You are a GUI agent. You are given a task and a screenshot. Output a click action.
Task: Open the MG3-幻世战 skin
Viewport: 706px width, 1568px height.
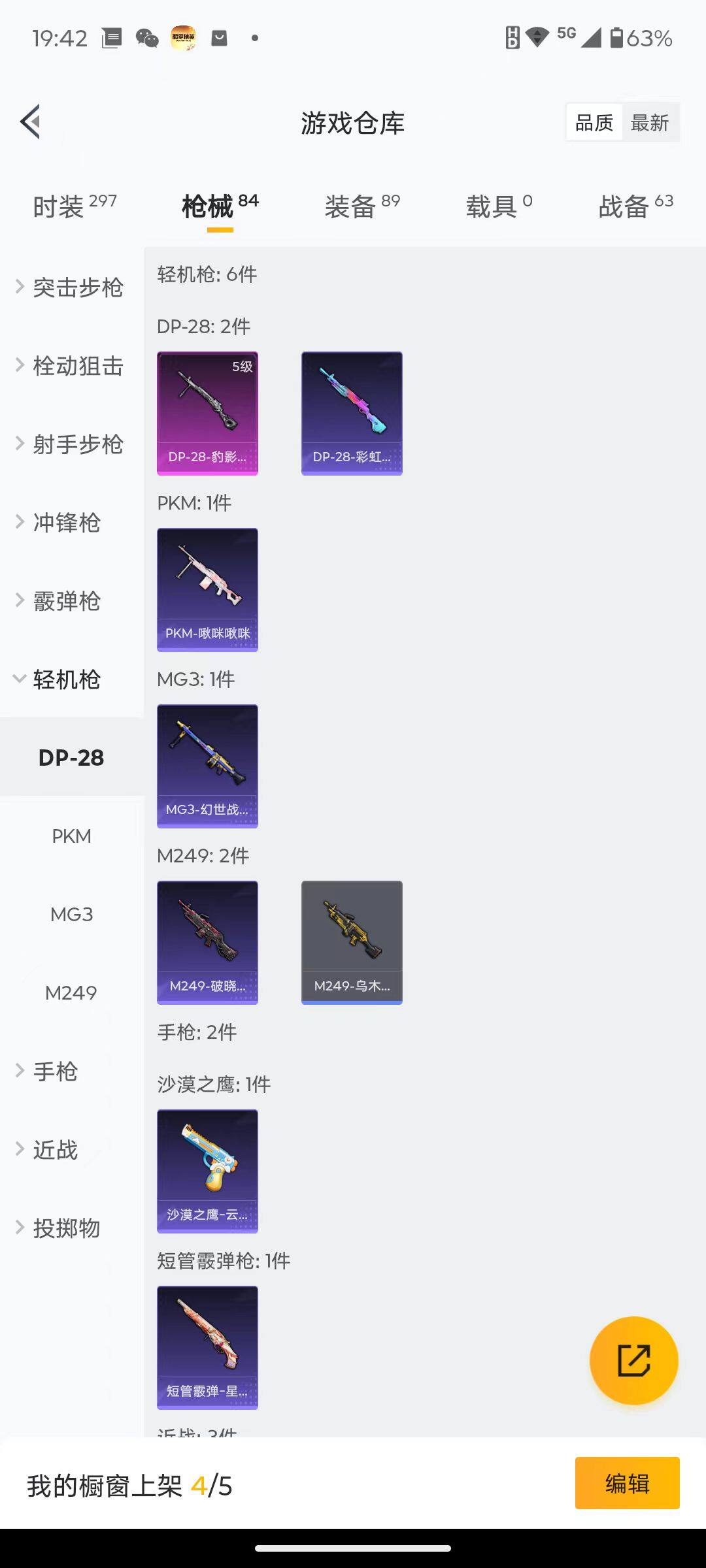[207, 766]
